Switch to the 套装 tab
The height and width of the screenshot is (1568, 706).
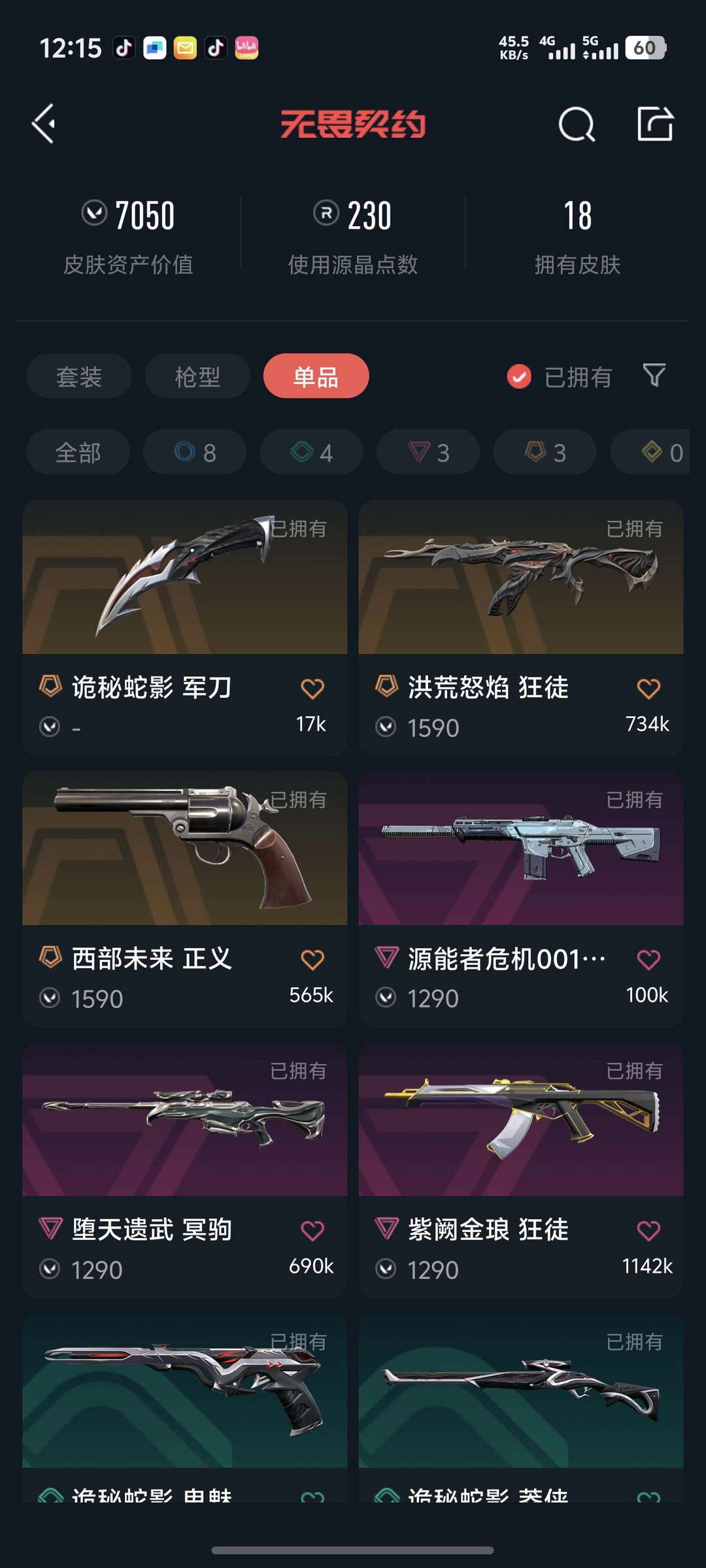click(x=79, y=376)
